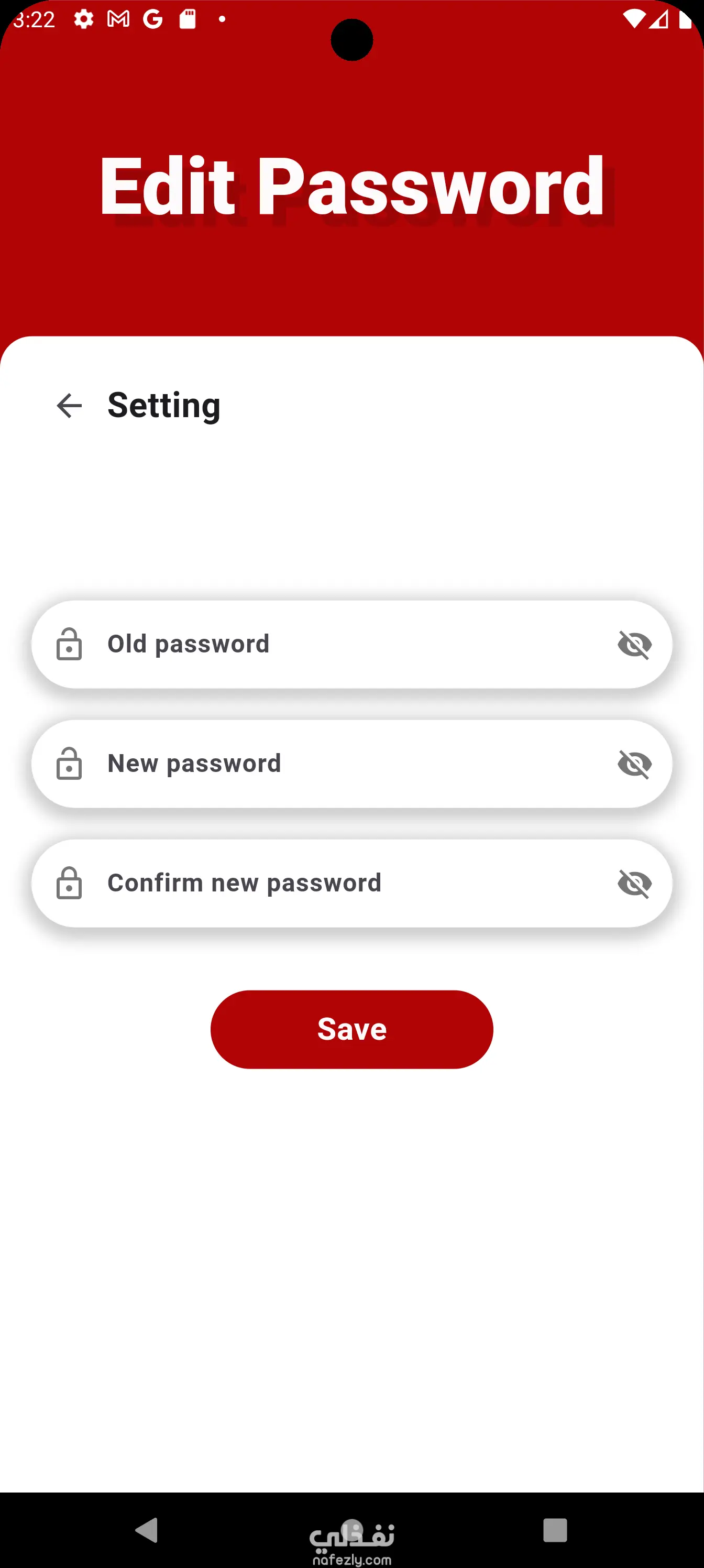Tap the Confirm new password field

click(341, 883)
